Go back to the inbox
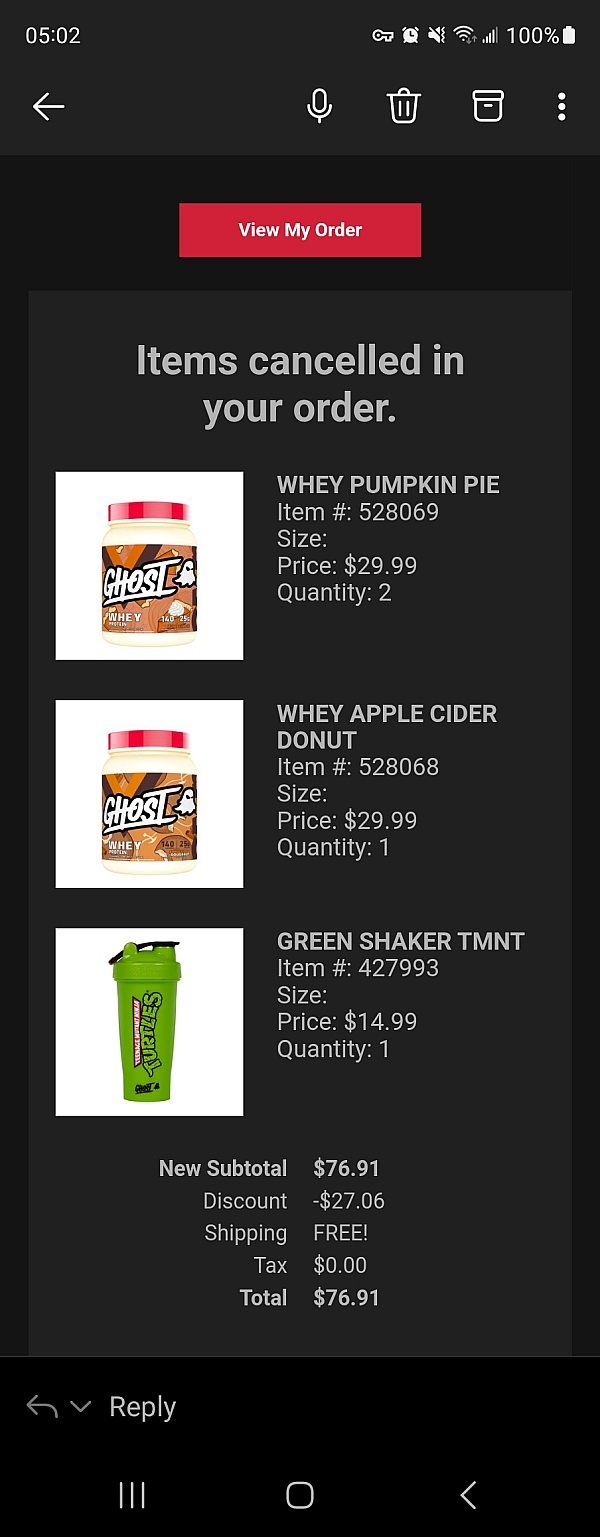The image size is (600, 1537). 48,106
